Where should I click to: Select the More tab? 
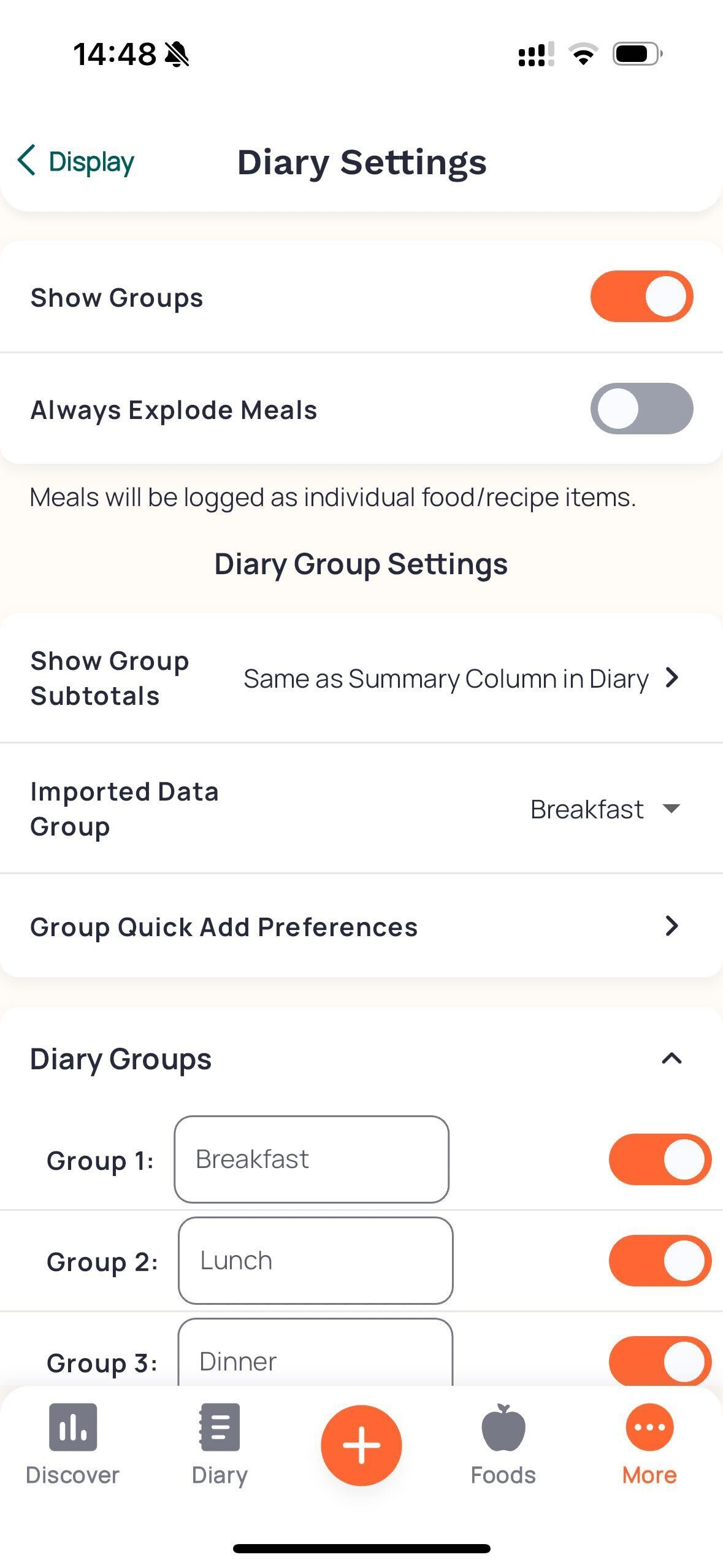649,1445
